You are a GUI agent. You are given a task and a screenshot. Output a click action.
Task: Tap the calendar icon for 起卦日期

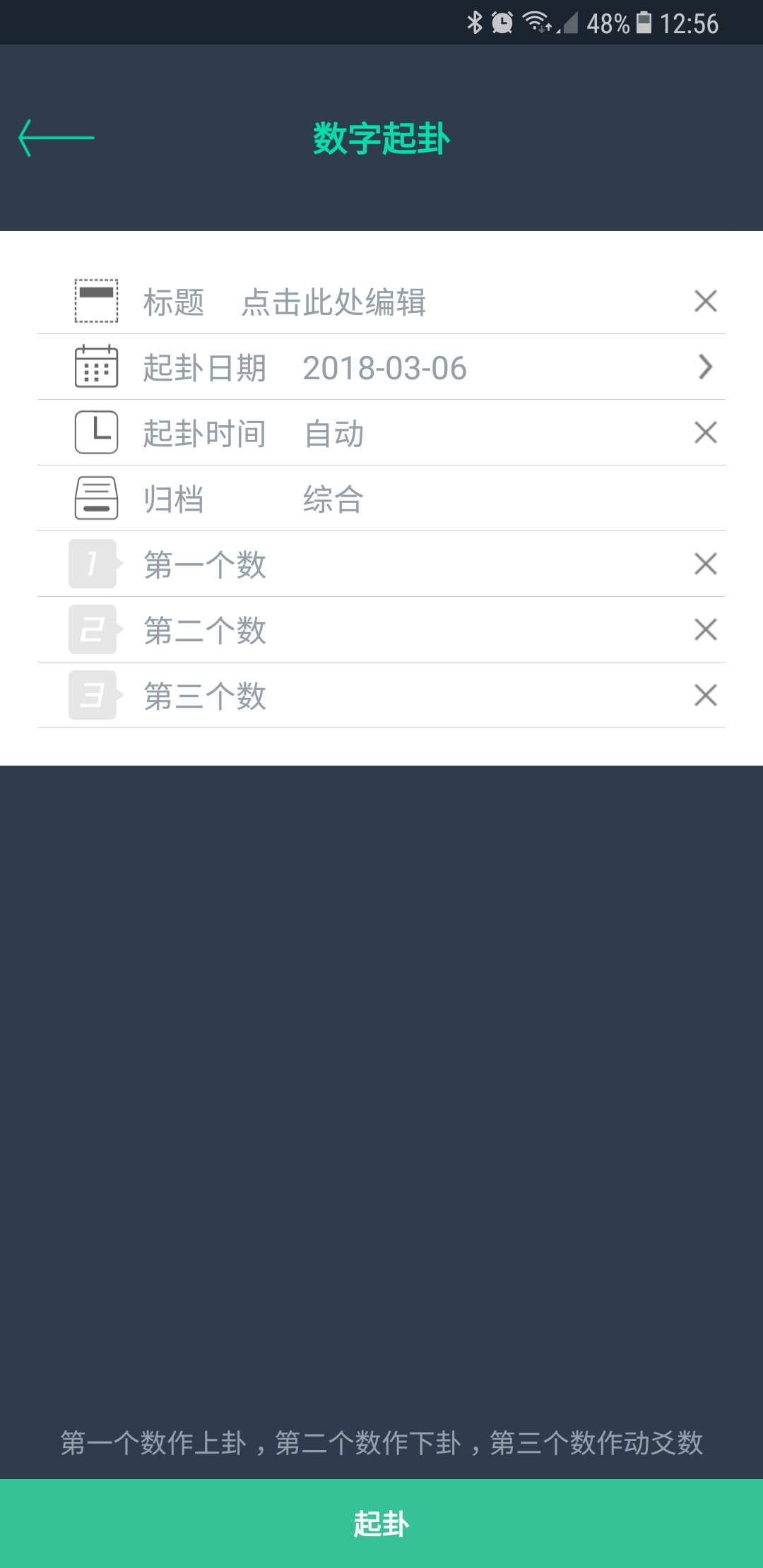pyautogui.click(x=95, y=367)
